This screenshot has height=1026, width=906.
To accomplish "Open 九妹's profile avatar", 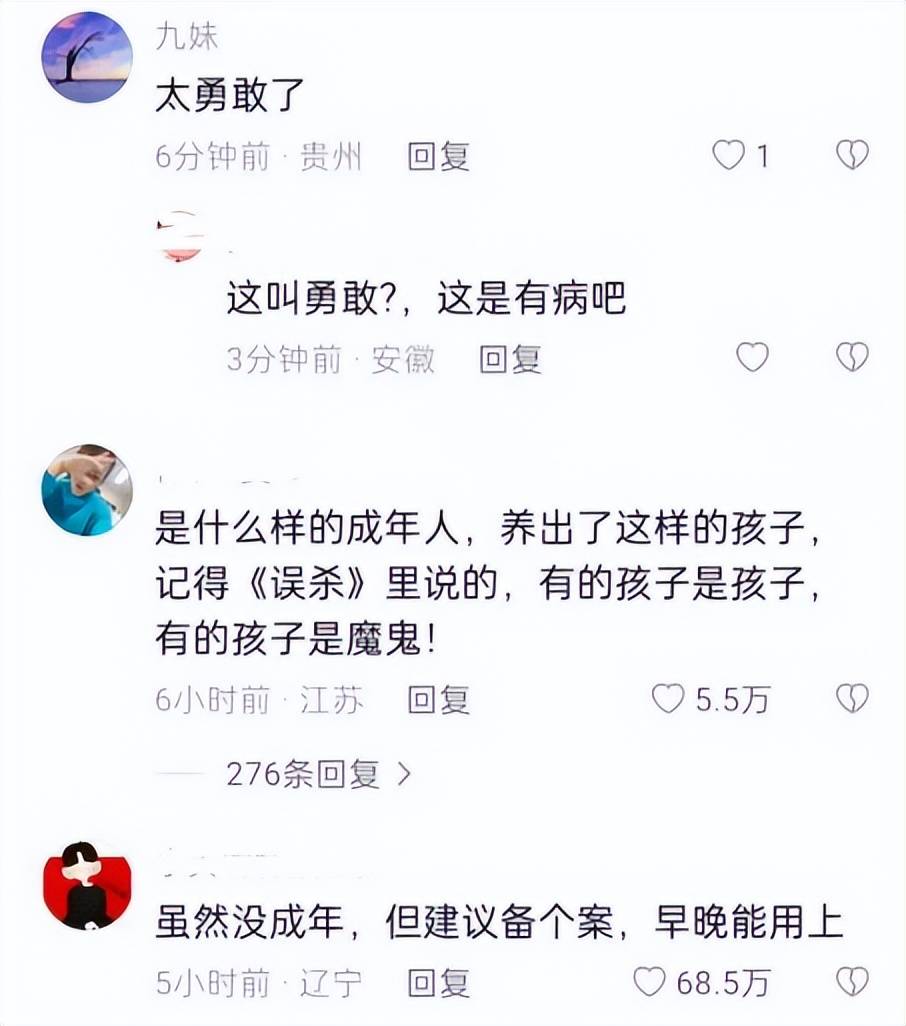I will click(86, 57).
